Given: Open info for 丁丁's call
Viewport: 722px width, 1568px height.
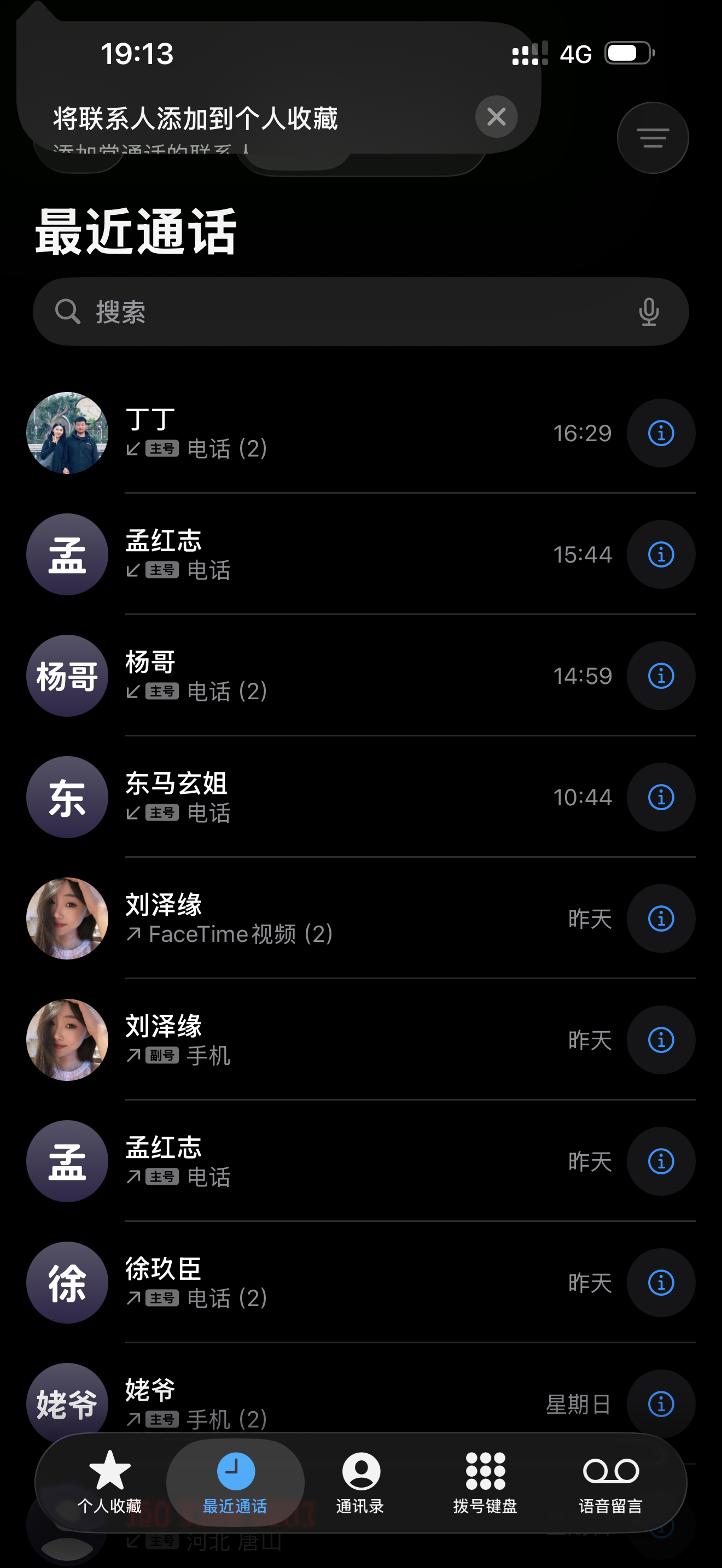Looking at the screenshot, I should (661, 433).
